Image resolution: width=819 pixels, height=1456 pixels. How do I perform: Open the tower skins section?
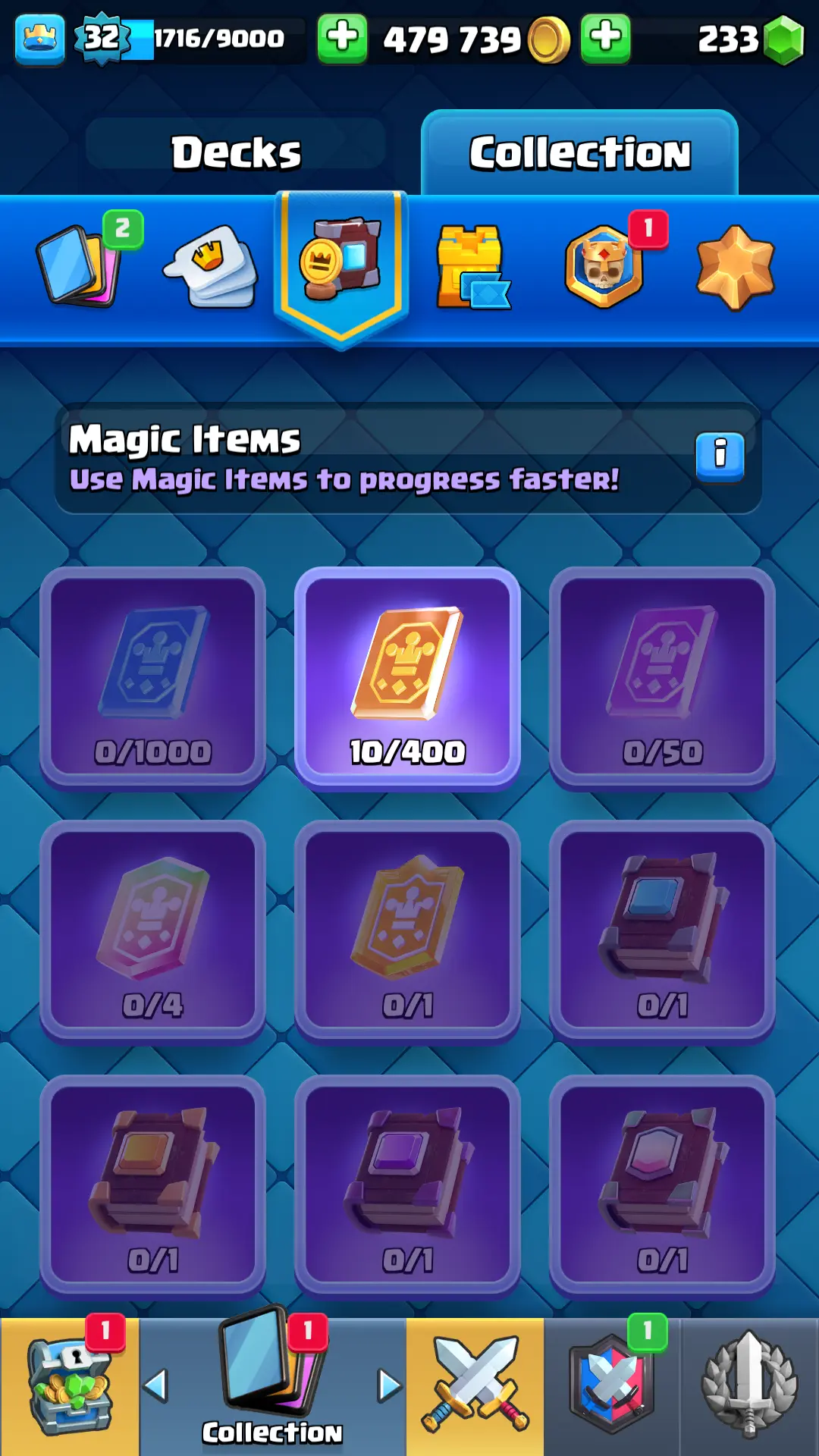[x=470, y=267]
